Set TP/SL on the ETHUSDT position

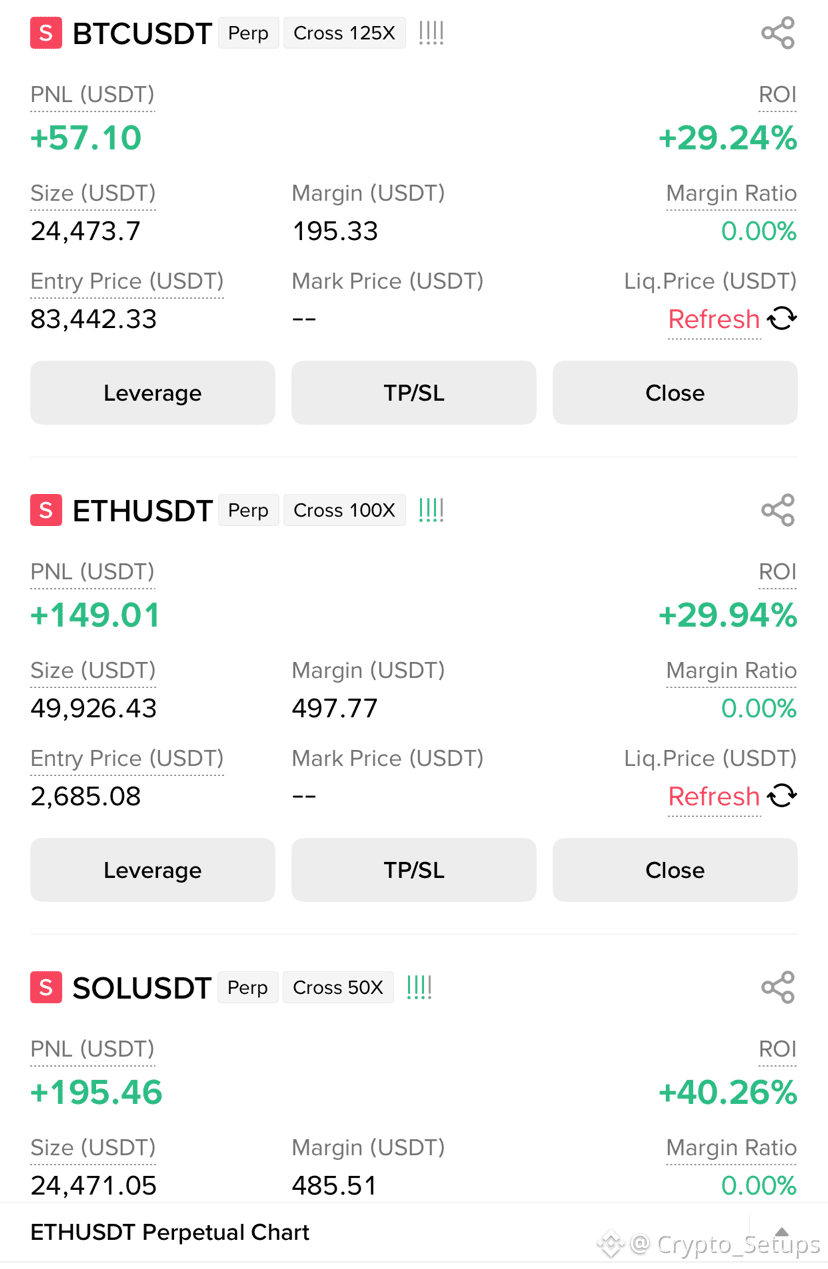tap(414, 870)
